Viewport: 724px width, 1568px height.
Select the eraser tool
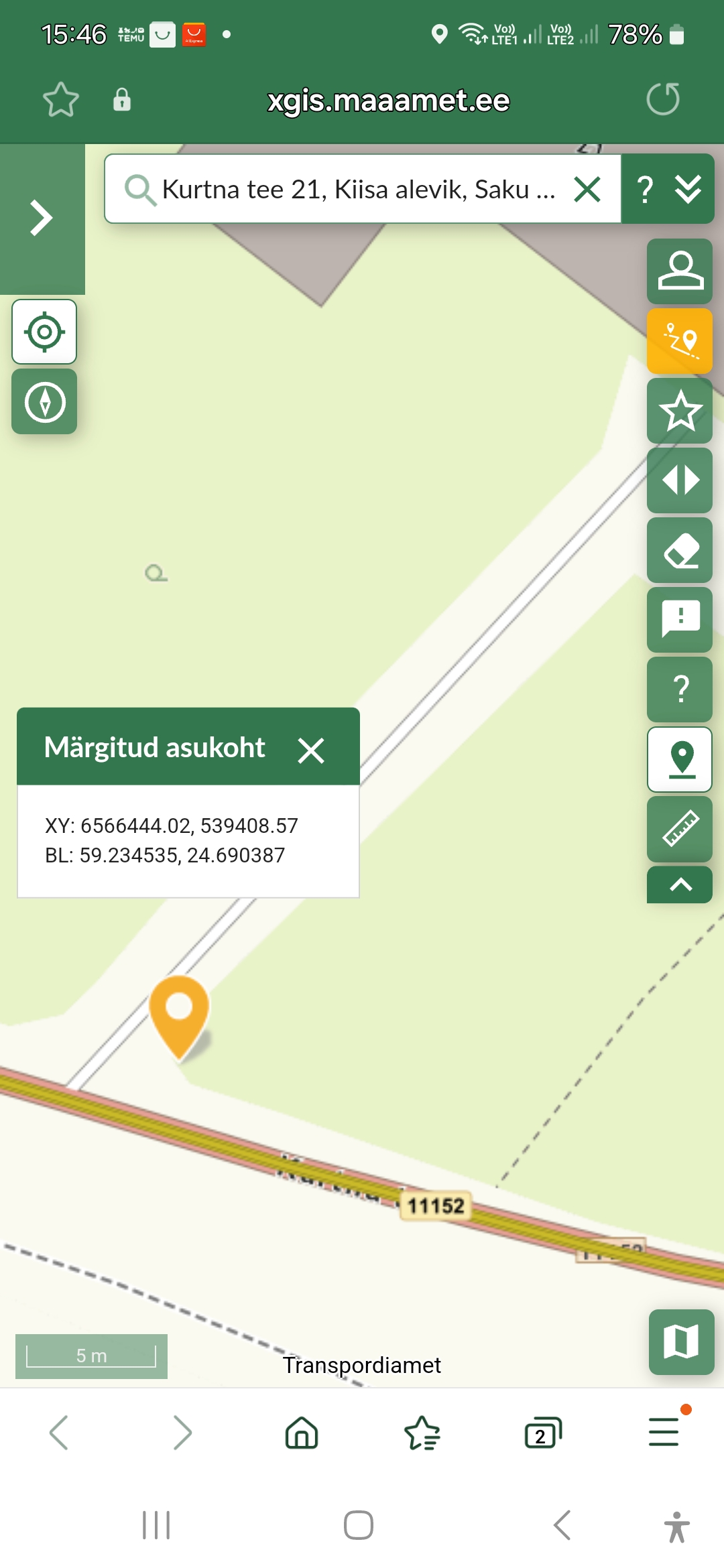coord(680,550)
